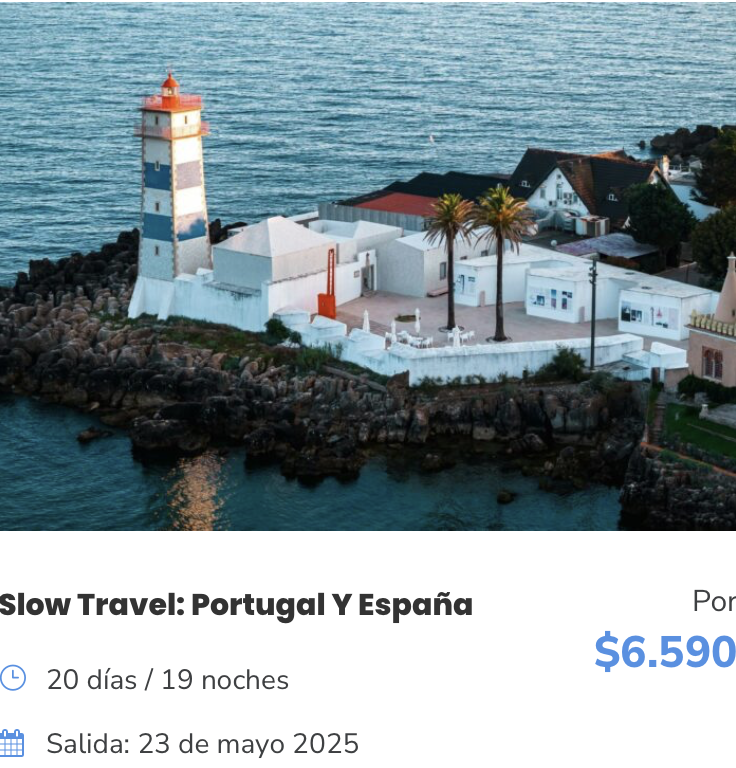Open the Slow Travel: Portugal Y España package
Viewport: 736px width, 768px height.
pos(236,605)
